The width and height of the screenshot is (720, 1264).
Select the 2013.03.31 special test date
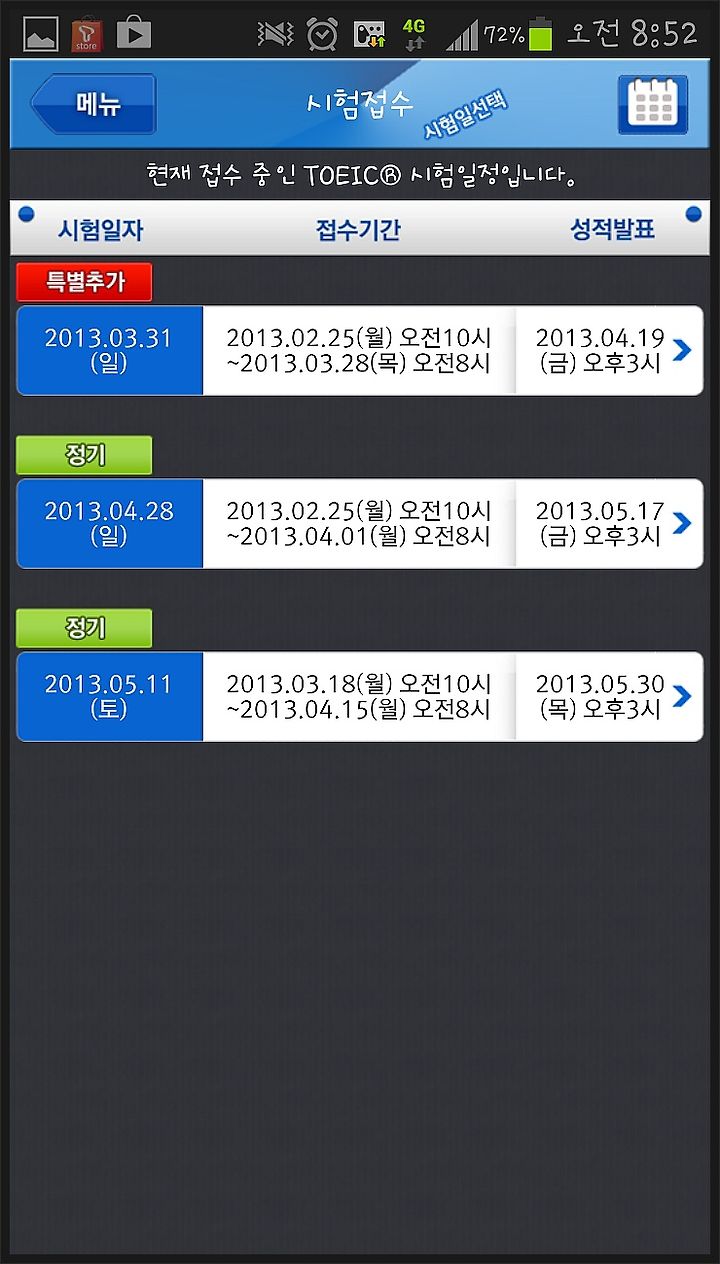point(360,350)
